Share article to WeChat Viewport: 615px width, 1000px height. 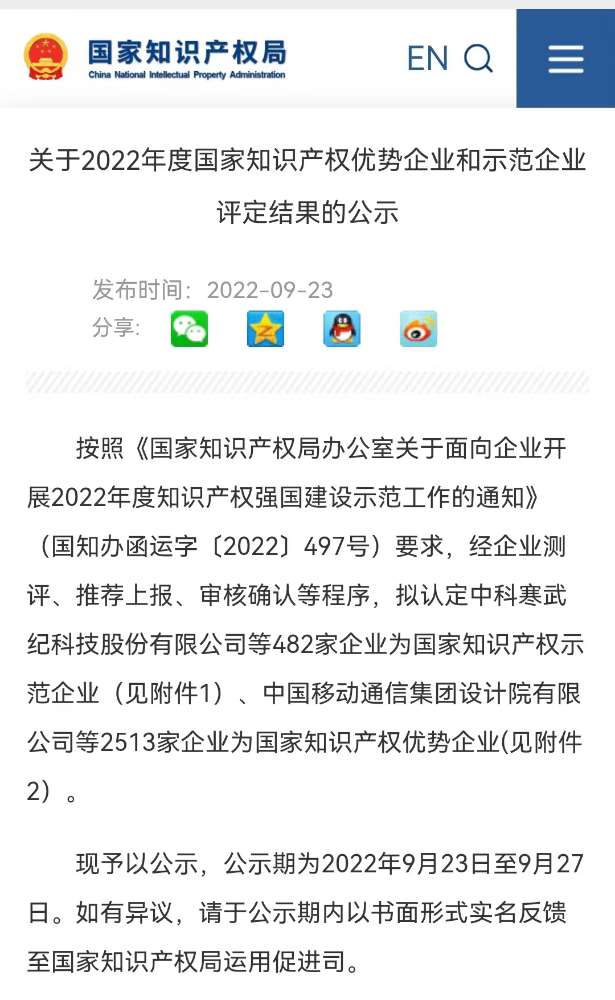click(x=189, y=329)
